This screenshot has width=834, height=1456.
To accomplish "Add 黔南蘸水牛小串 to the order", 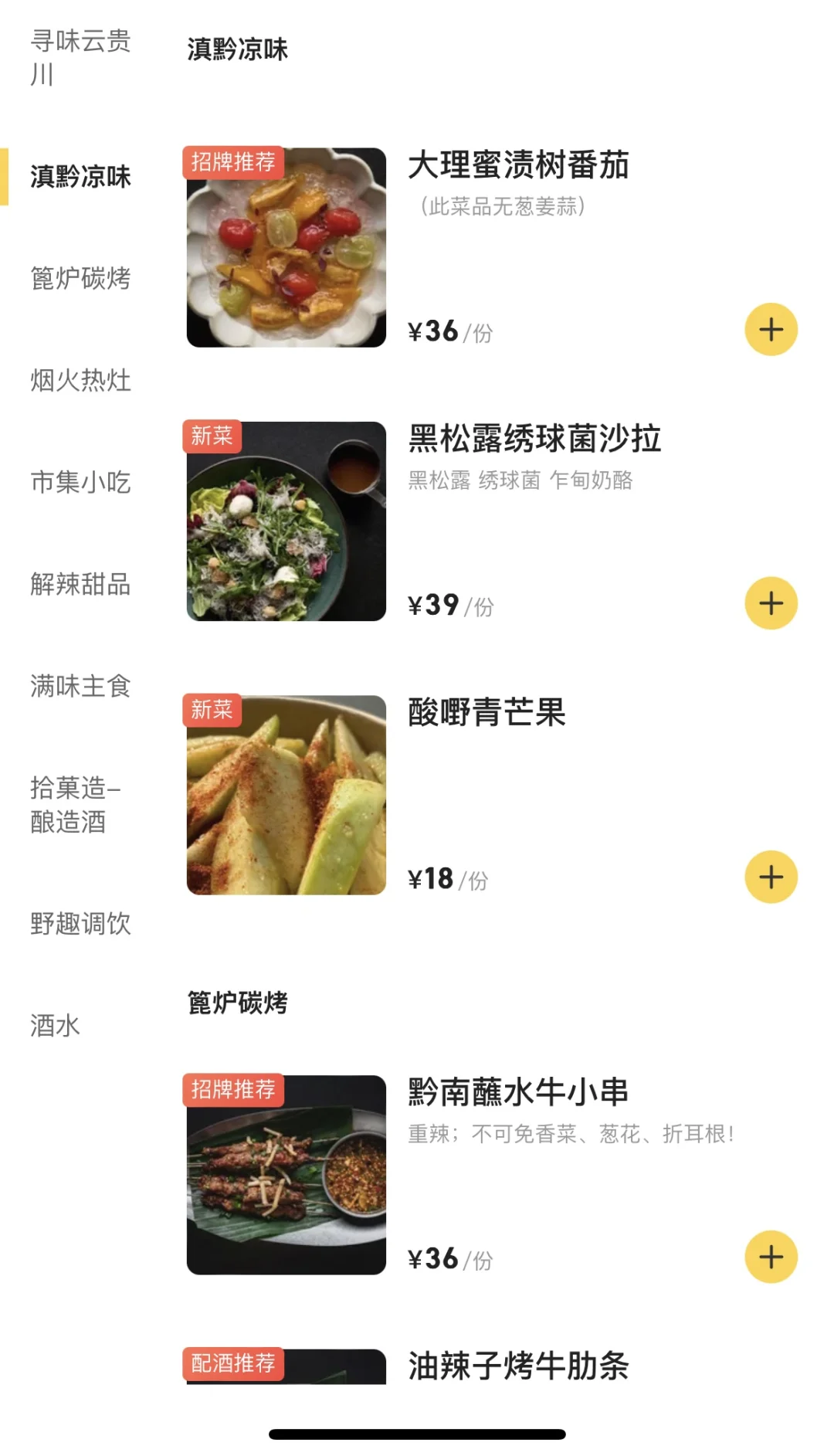I will [771, 1257].
